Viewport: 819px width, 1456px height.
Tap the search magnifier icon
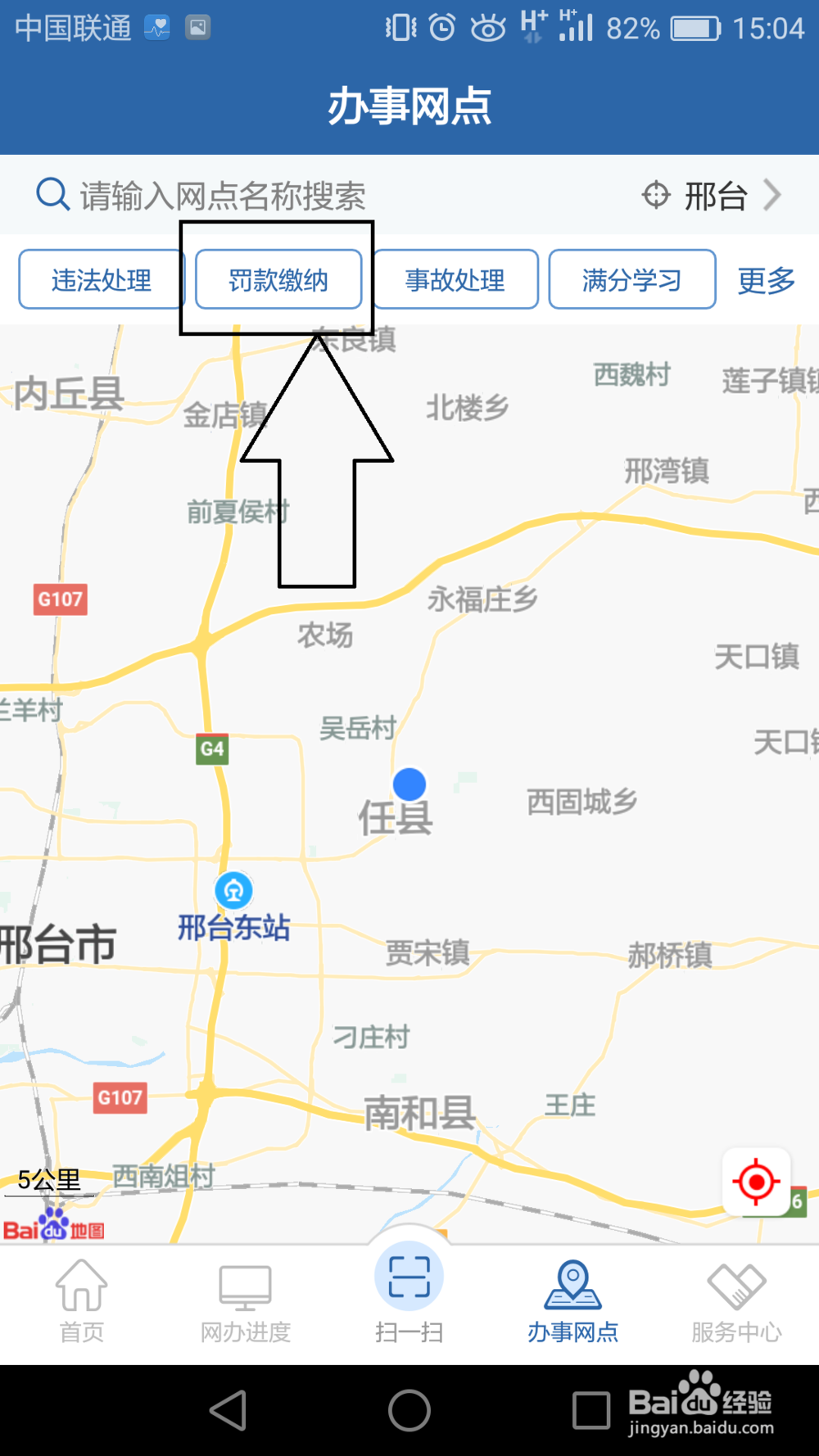point(52,195)
